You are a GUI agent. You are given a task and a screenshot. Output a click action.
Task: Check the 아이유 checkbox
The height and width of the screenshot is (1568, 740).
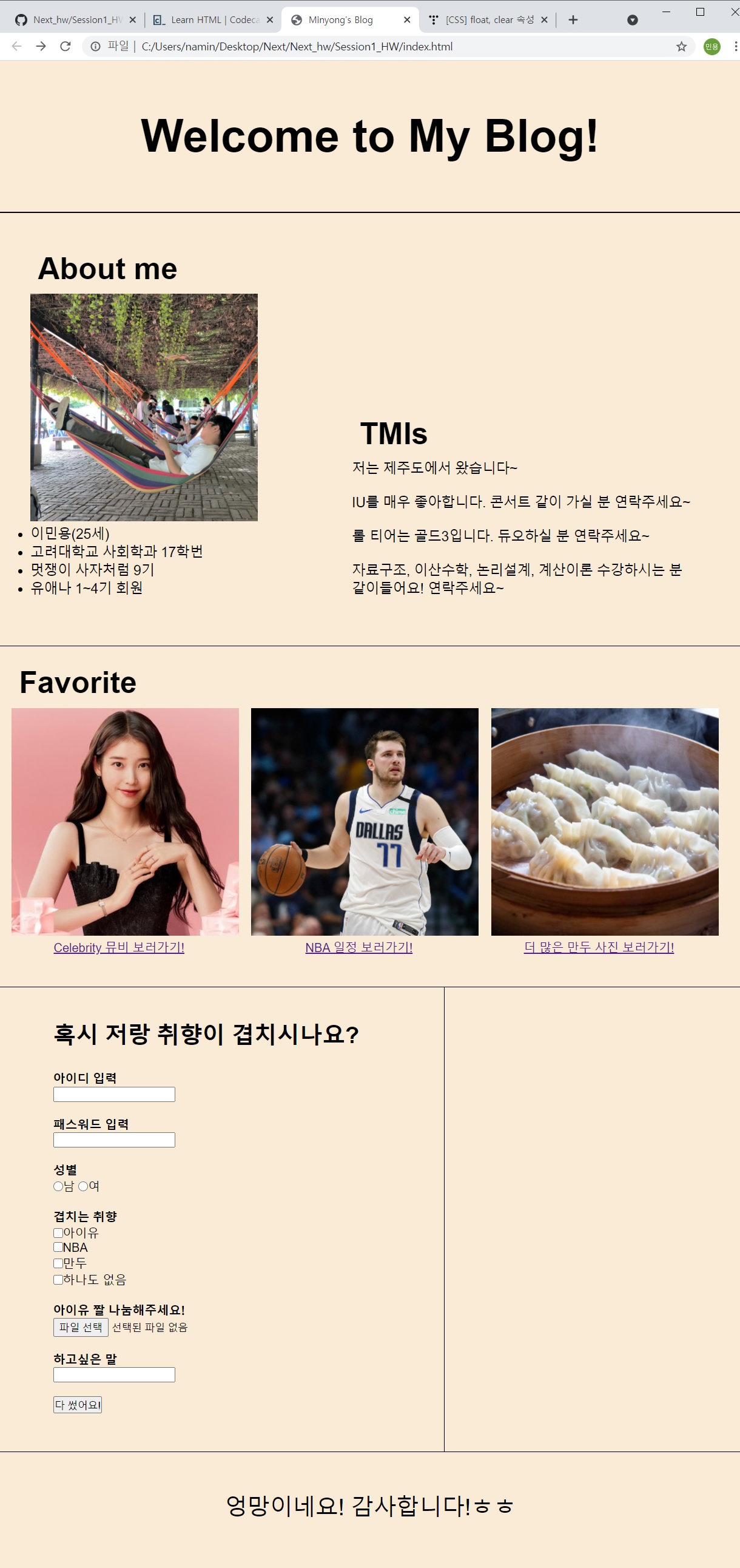click(x=58, y=1232)
